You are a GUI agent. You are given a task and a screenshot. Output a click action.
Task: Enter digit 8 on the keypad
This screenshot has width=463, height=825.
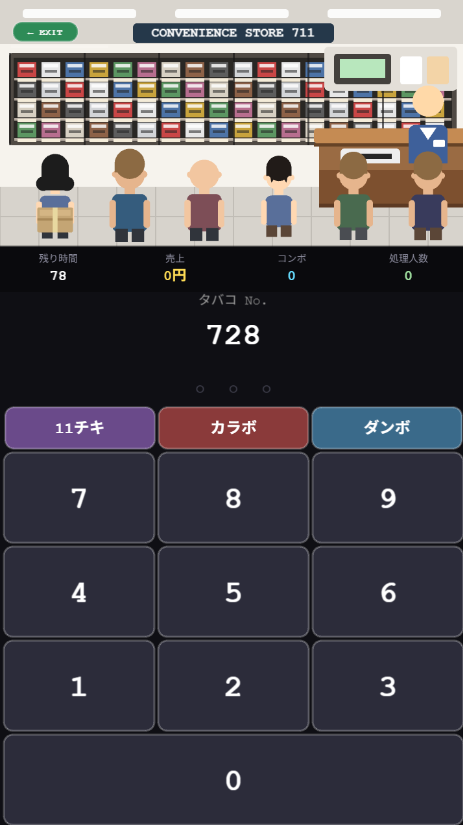[233, 498]
